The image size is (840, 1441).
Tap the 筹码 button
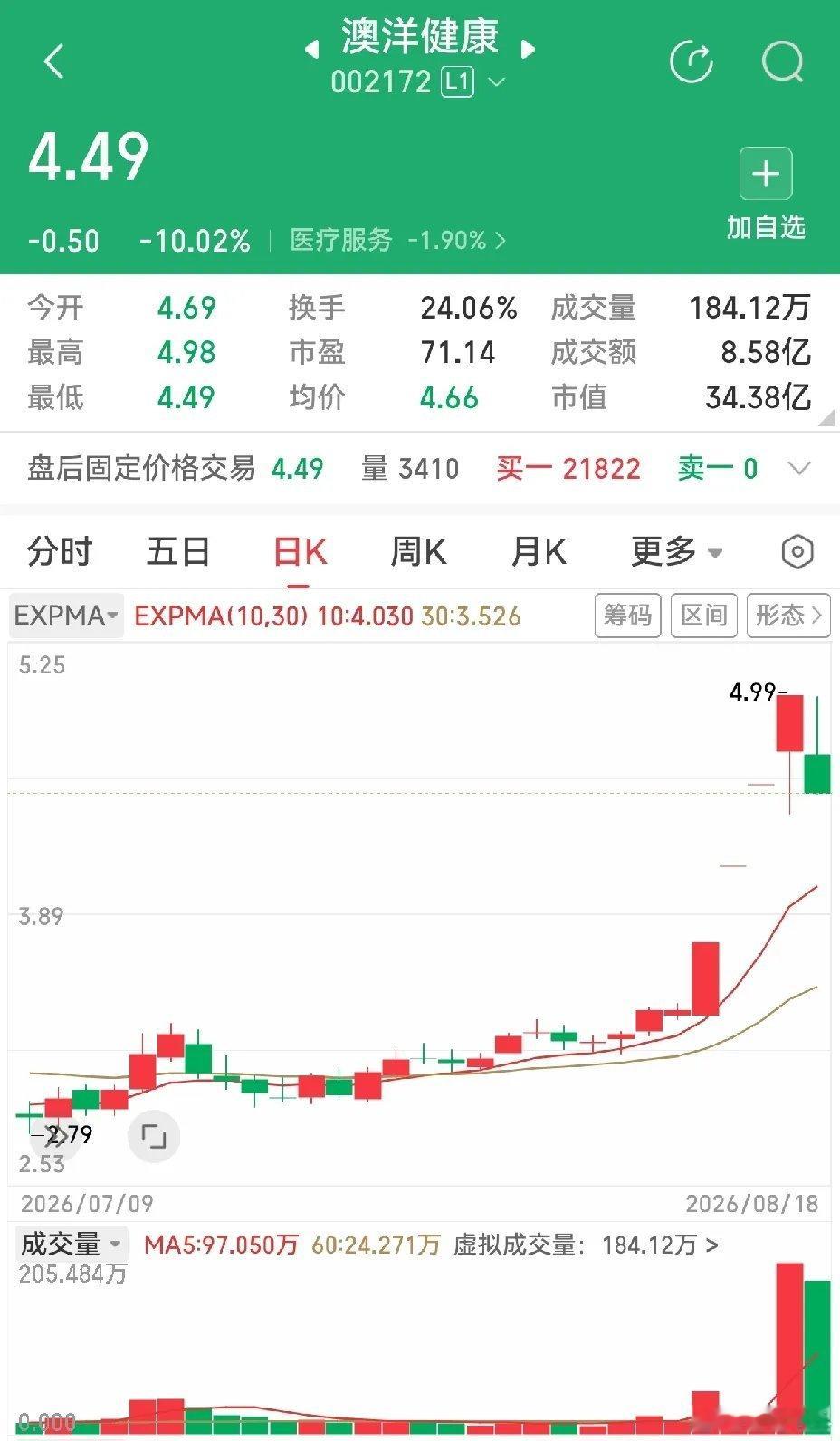pyautogui.click(x=628, y=616)
